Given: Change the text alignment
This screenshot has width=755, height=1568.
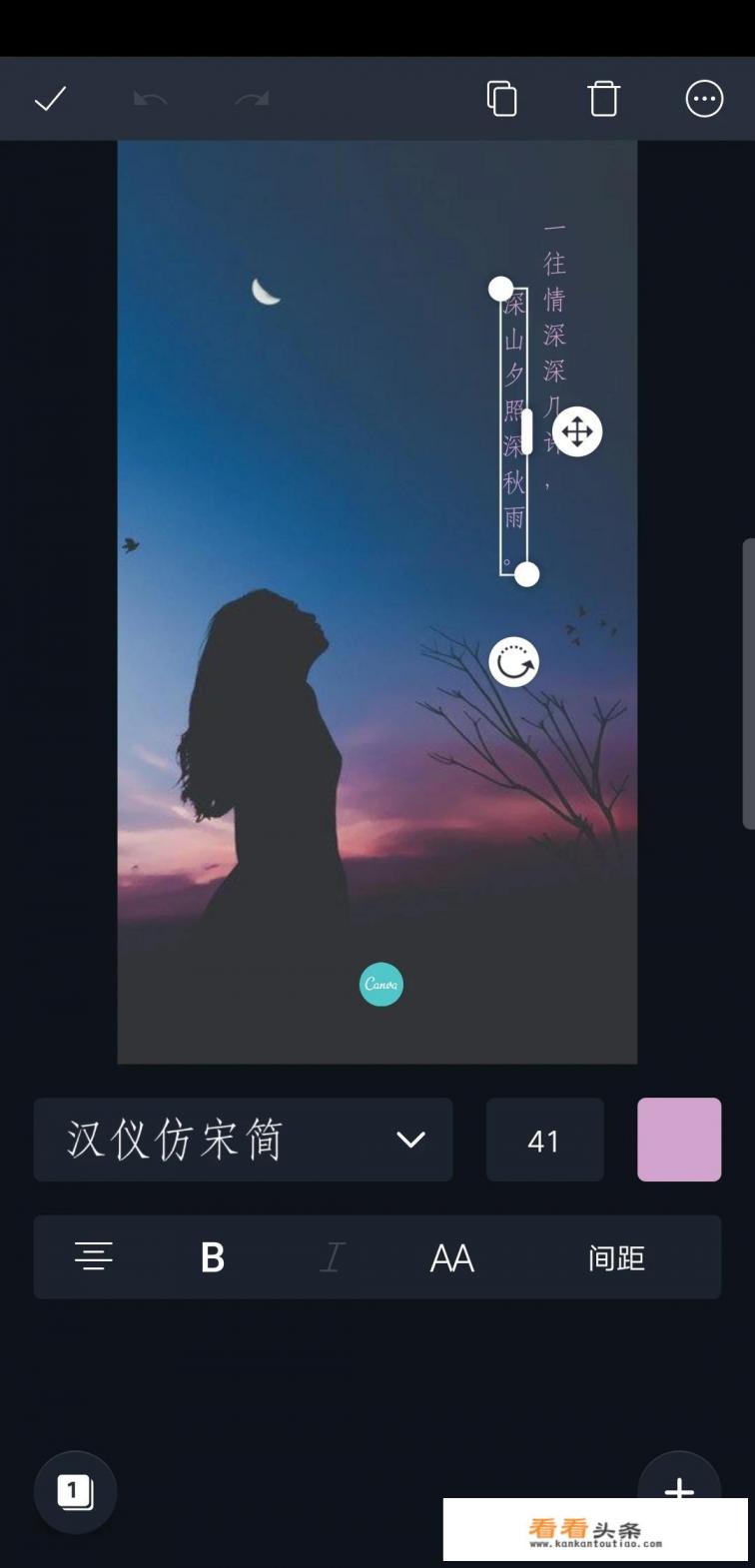Looking at the screenshot, I should pos(94,1256).
